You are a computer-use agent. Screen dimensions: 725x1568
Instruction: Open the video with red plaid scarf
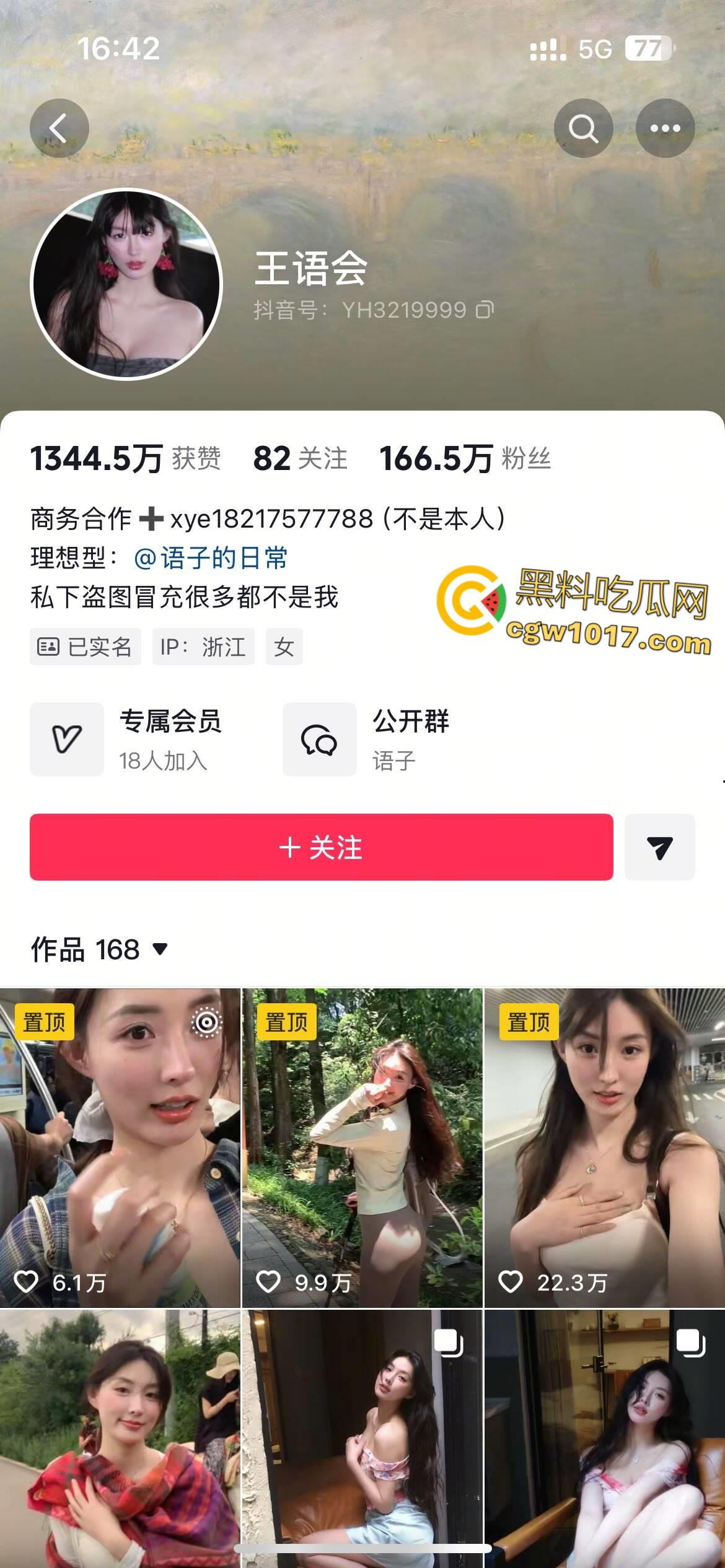click(x=120, y=1437)
